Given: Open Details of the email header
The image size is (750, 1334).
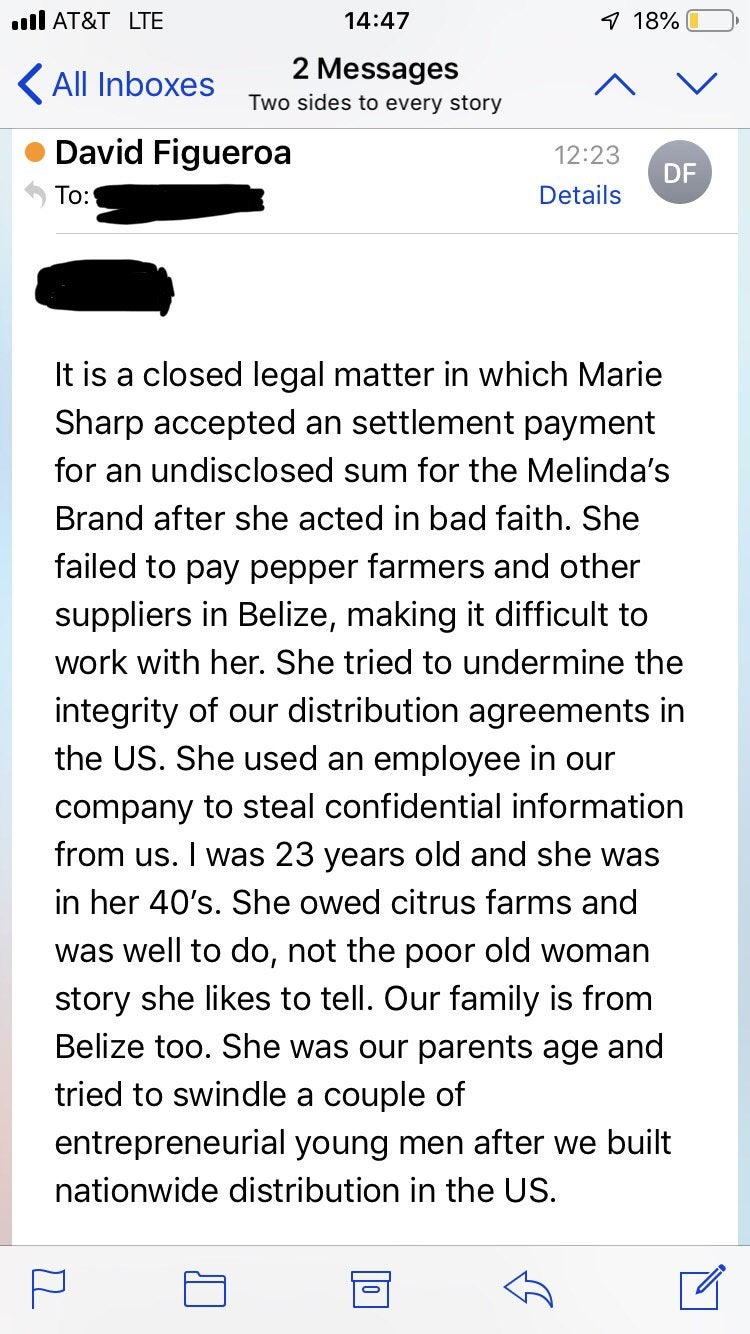Looking at the screenshot, I should click(579, 195).
